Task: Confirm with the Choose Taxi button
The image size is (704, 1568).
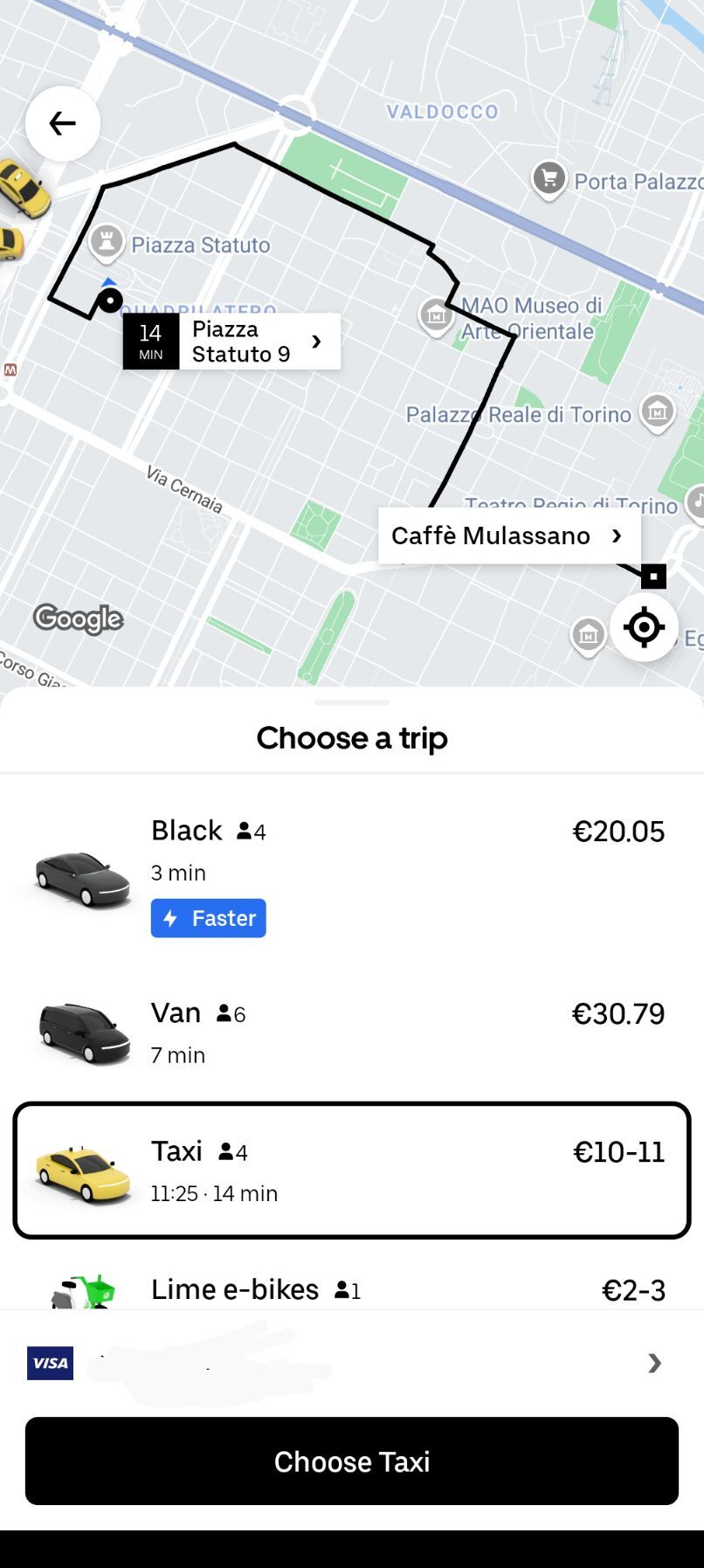Action: [352, 1461]
